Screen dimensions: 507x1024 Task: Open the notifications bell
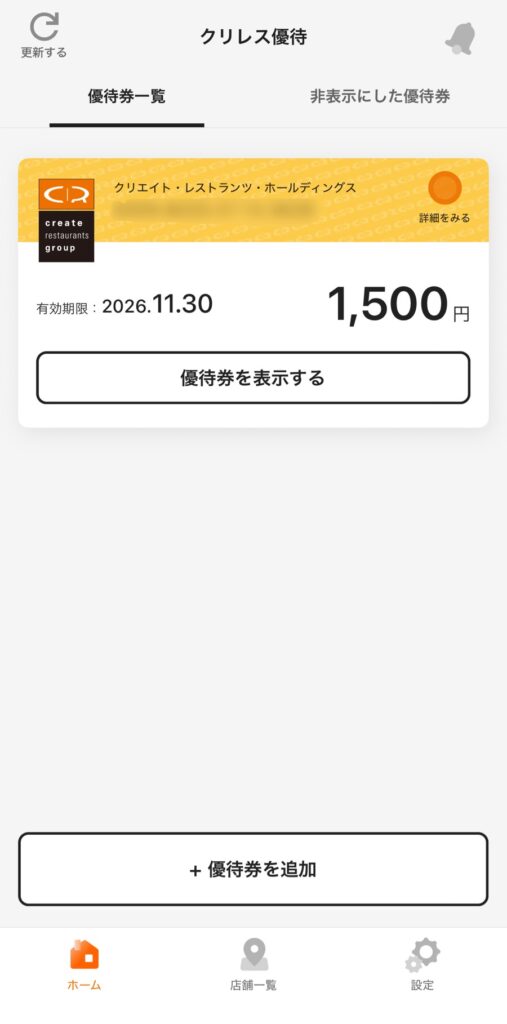pos(460,39)
